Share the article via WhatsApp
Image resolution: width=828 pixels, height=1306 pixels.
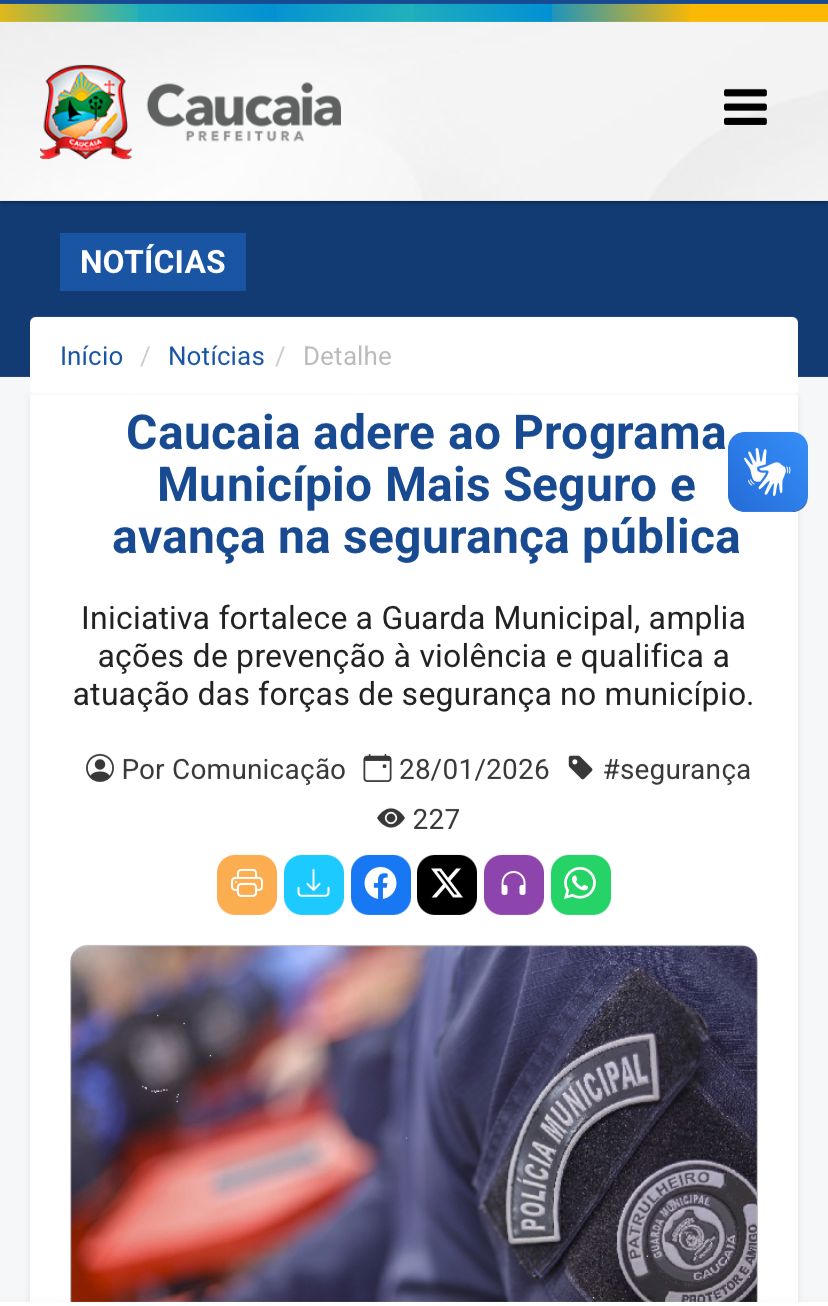pos(580,885)
